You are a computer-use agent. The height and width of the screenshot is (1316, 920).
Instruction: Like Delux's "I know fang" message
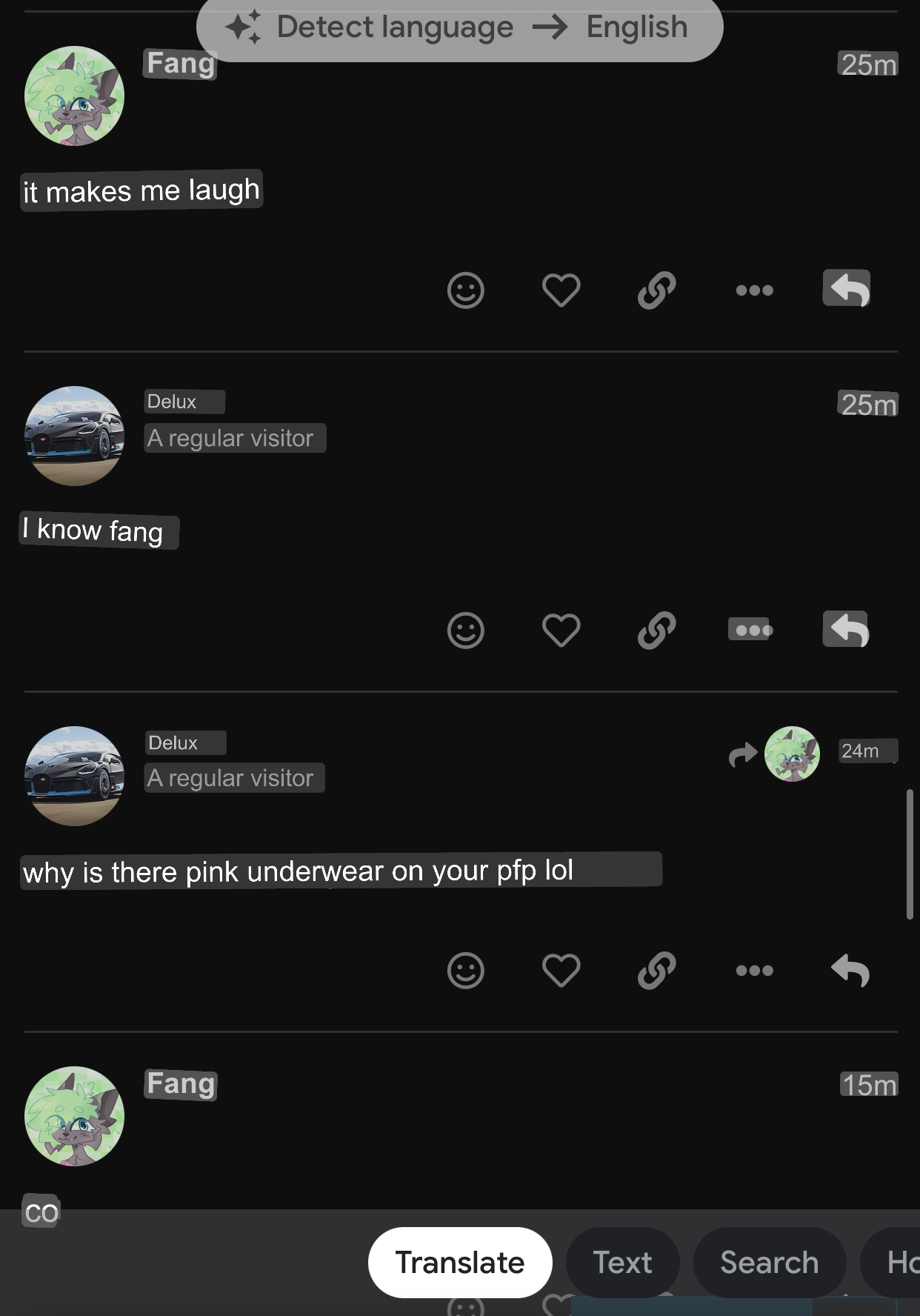[x=561, y=631]
